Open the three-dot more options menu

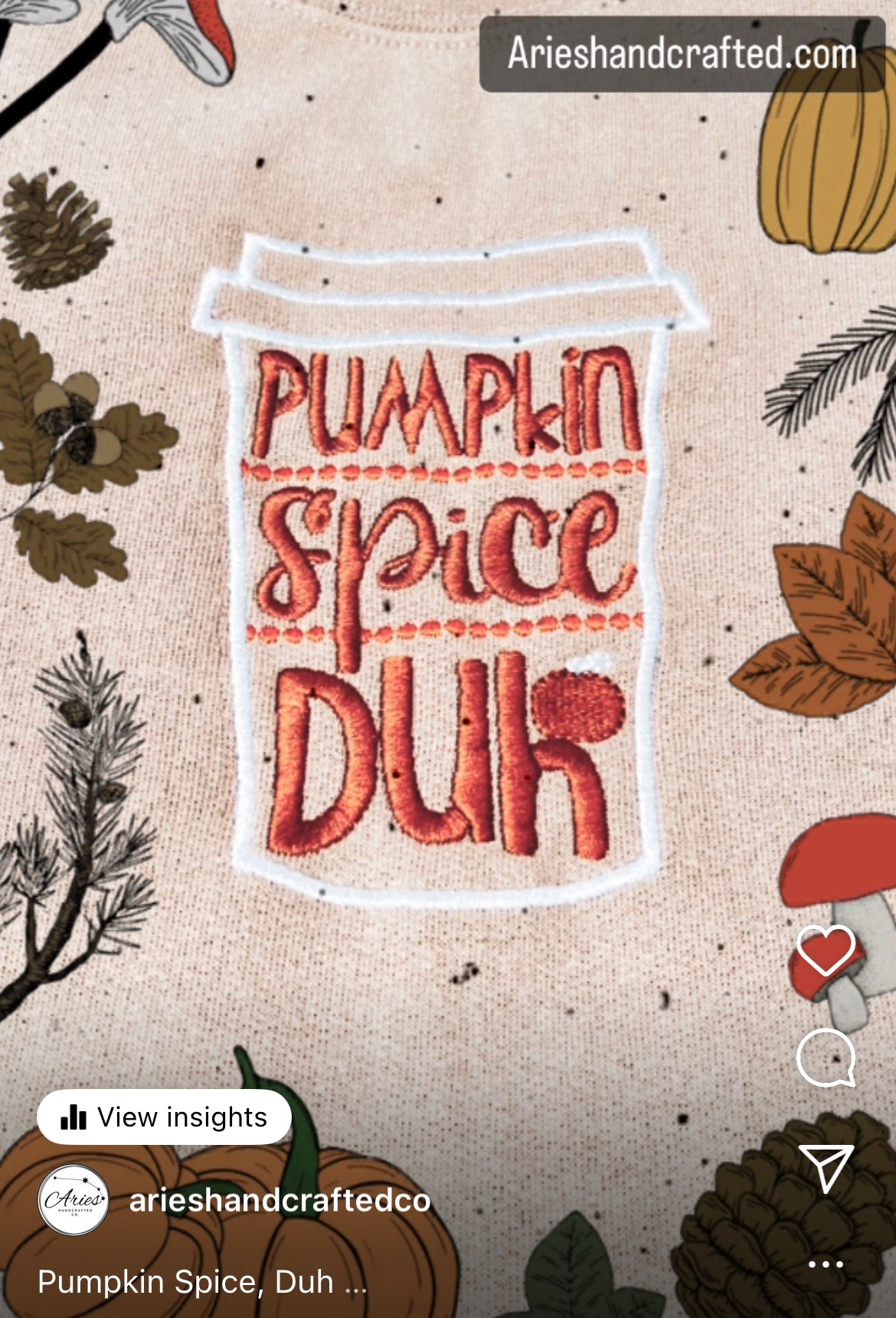[x=826, y=1264]
